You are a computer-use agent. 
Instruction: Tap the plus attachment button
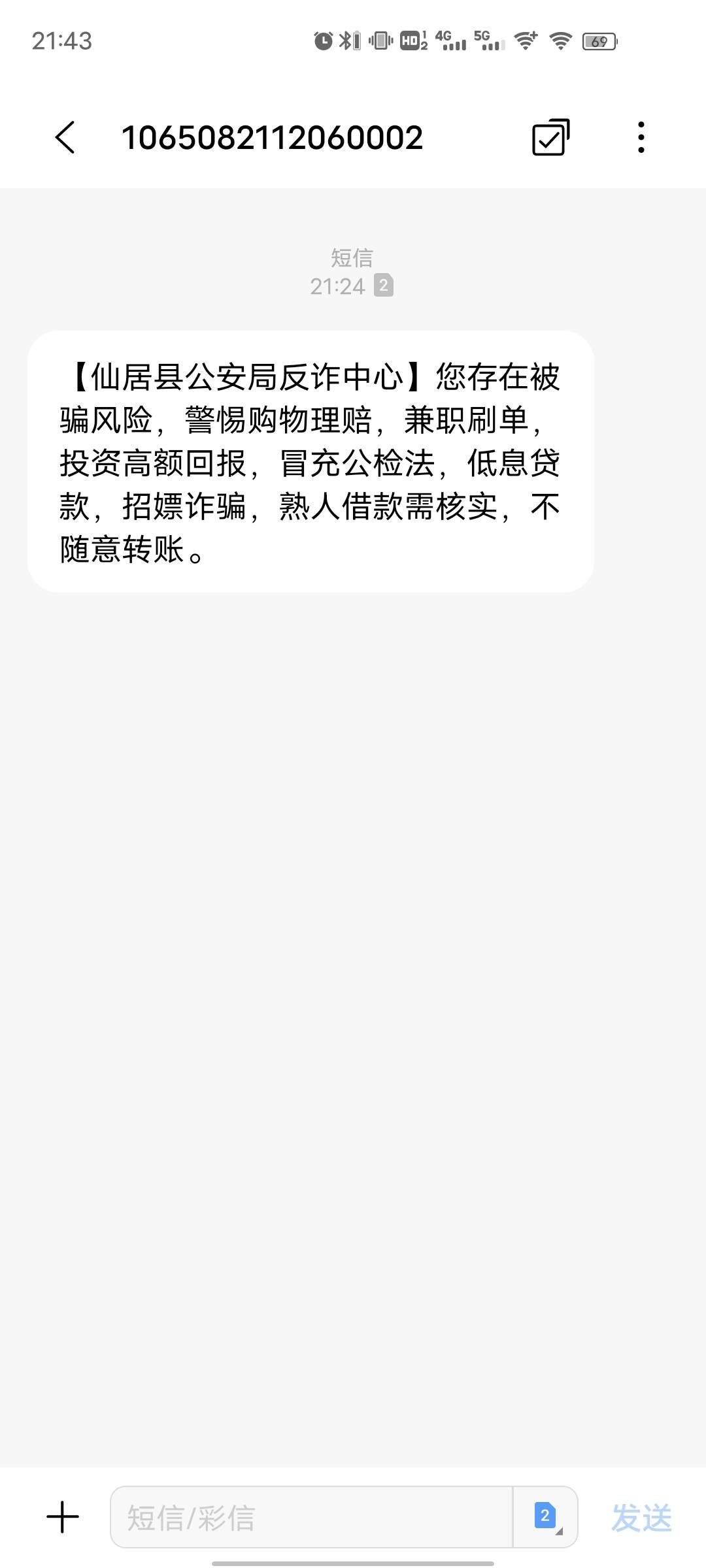click(x=63, y=1517)
